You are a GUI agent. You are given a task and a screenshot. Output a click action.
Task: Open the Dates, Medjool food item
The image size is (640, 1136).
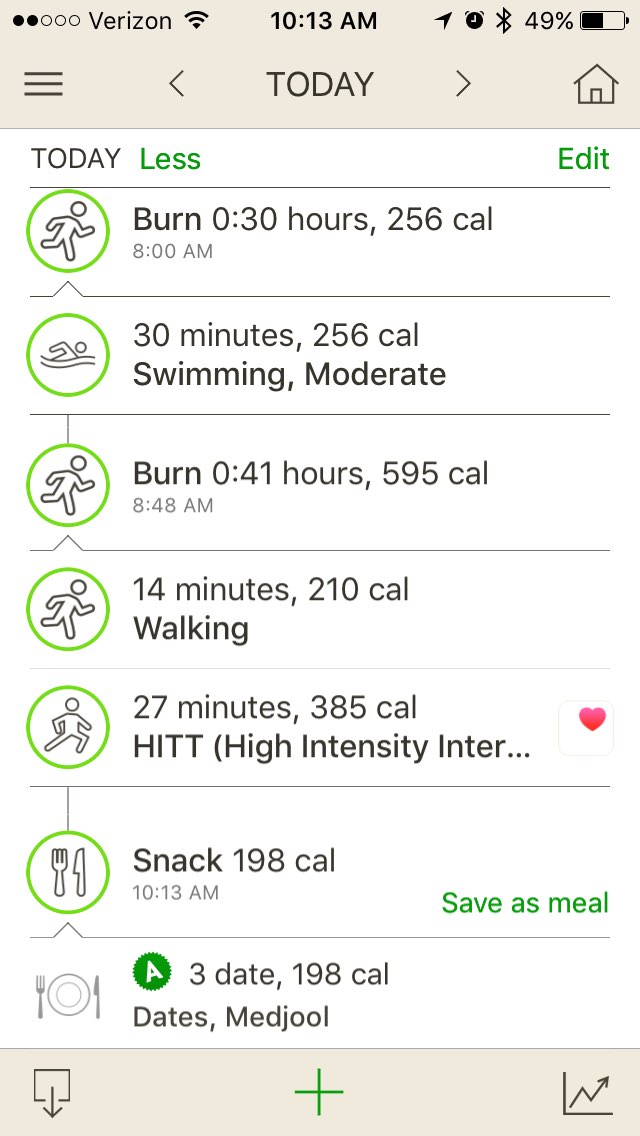pos(260,994)
